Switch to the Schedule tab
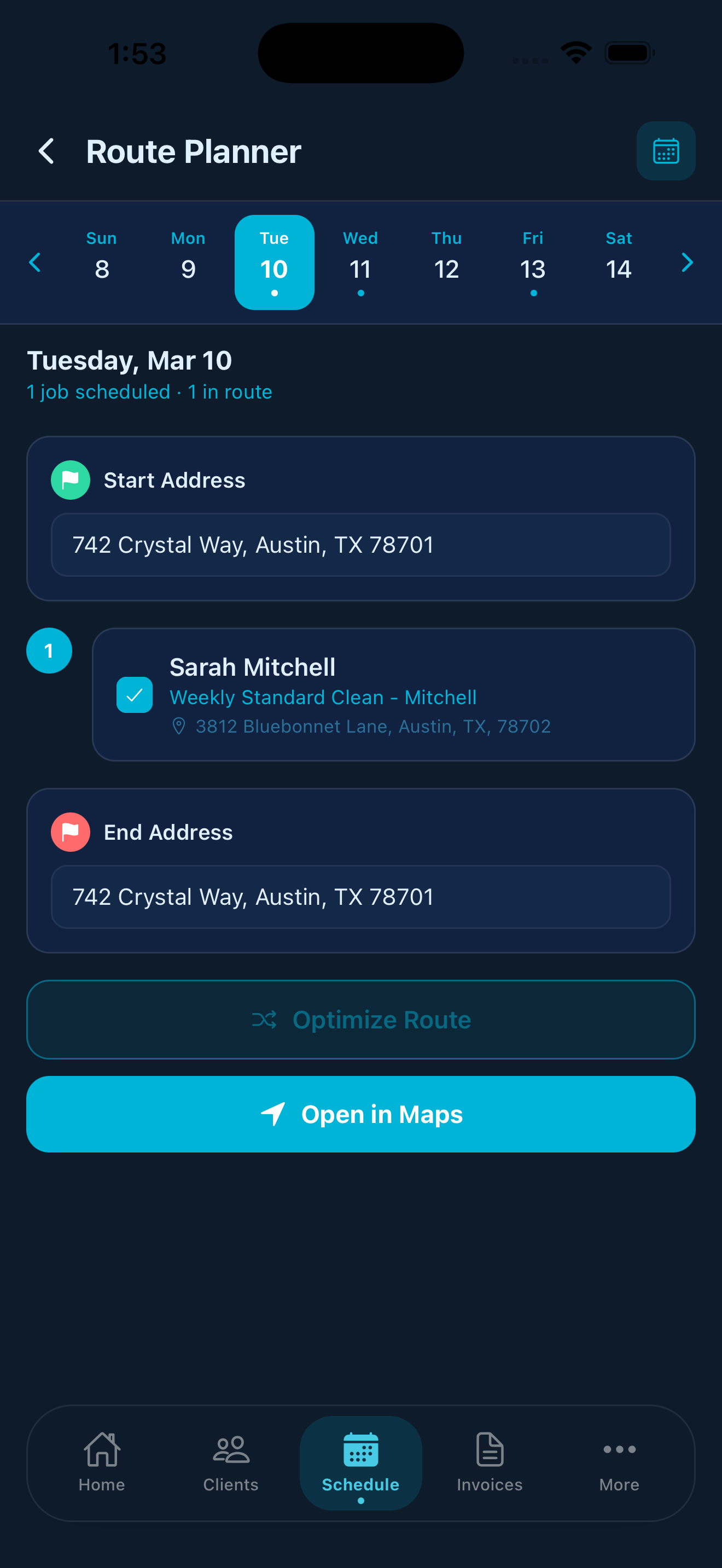This screenshot has width=722, height=1568. 360,1461
